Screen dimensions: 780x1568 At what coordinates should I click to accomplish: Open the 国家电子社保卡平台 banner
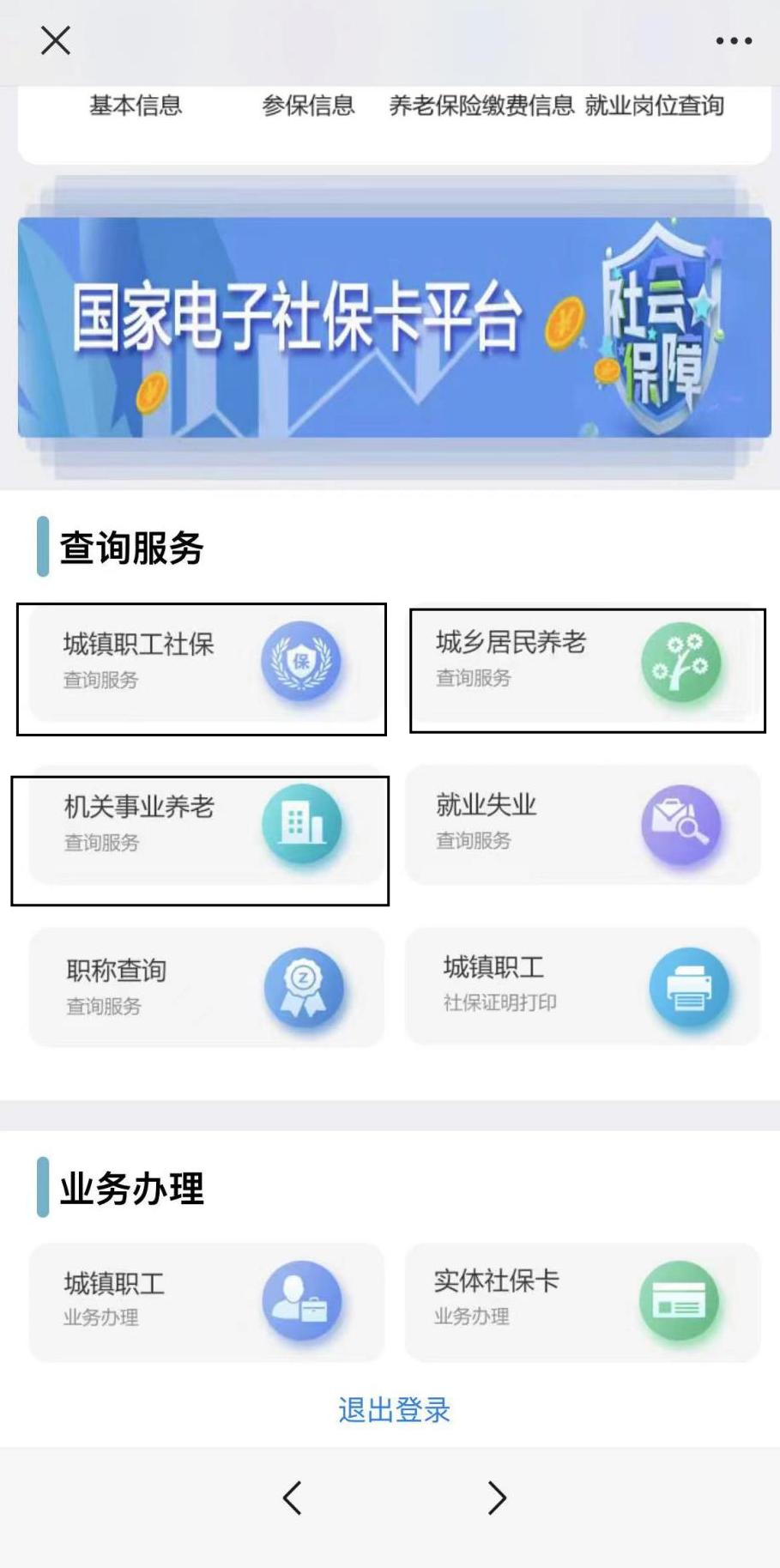394,327
